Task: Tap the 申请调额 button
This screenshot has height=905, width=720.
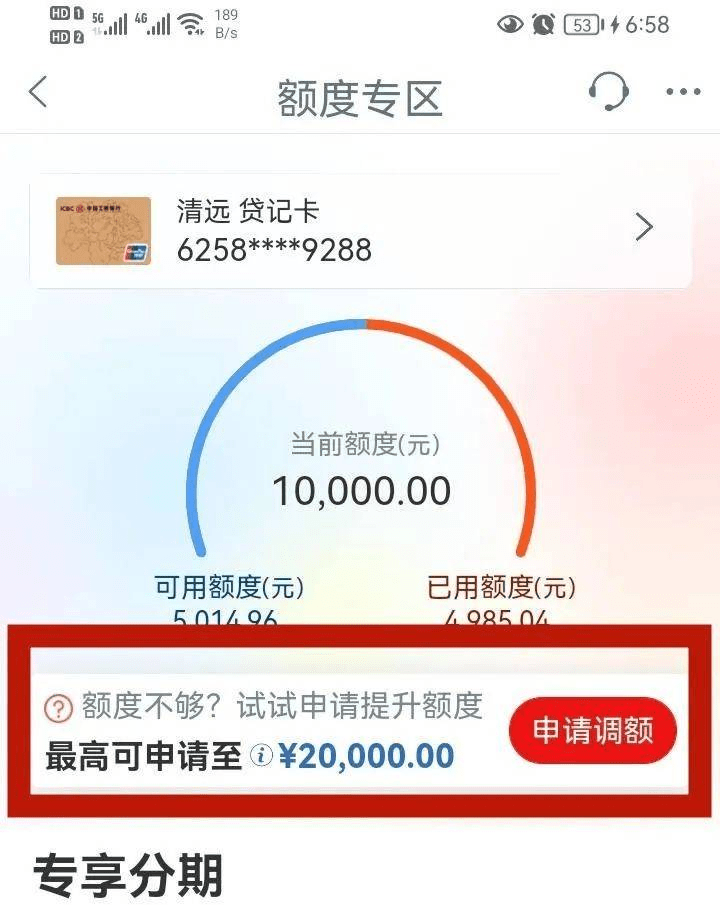Action: point(592,730)
